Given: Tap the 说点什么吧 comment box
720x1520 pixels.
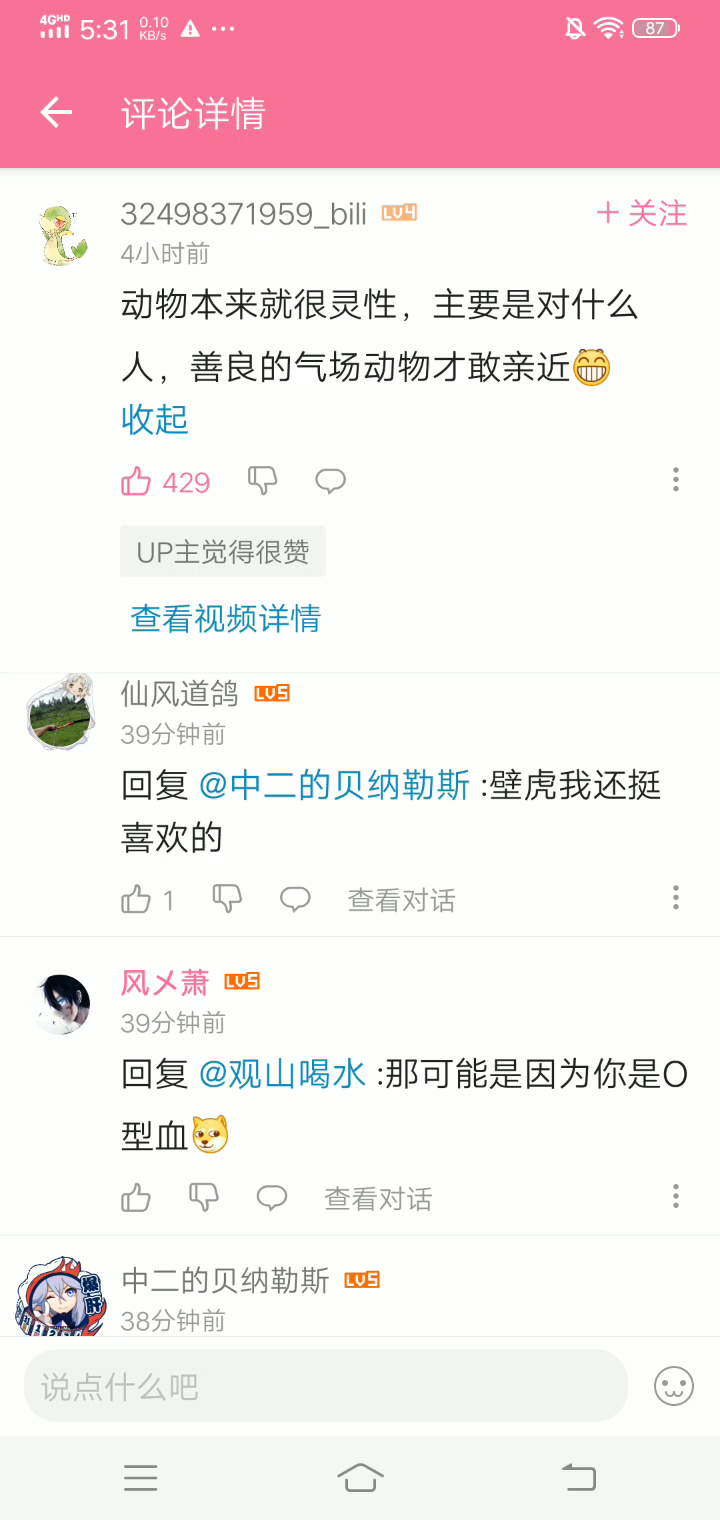Looking at the screenshot, I should tap(325, 1386).
